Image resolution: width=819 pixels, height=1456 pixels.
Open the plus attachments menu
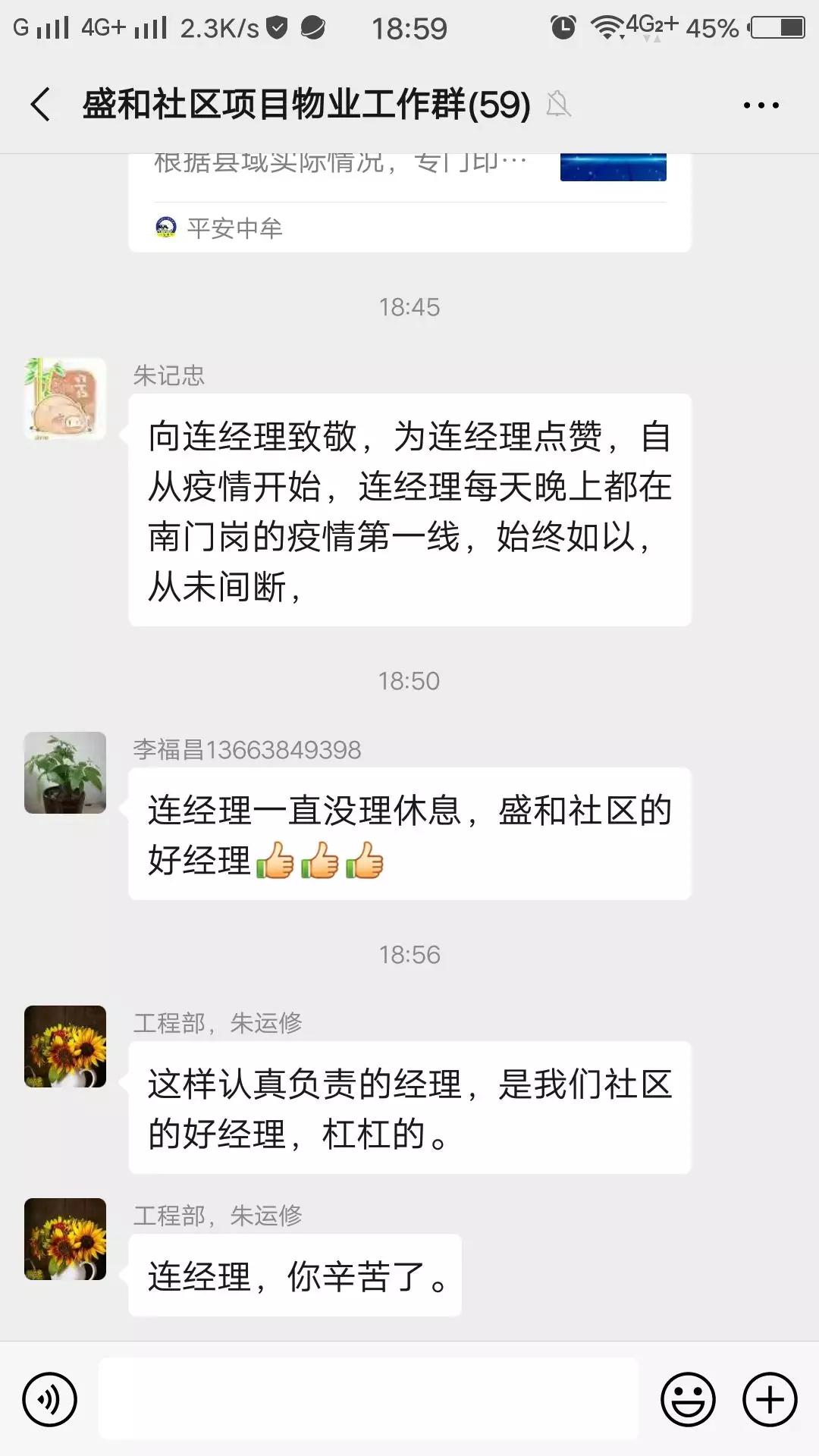point(770,1399)
